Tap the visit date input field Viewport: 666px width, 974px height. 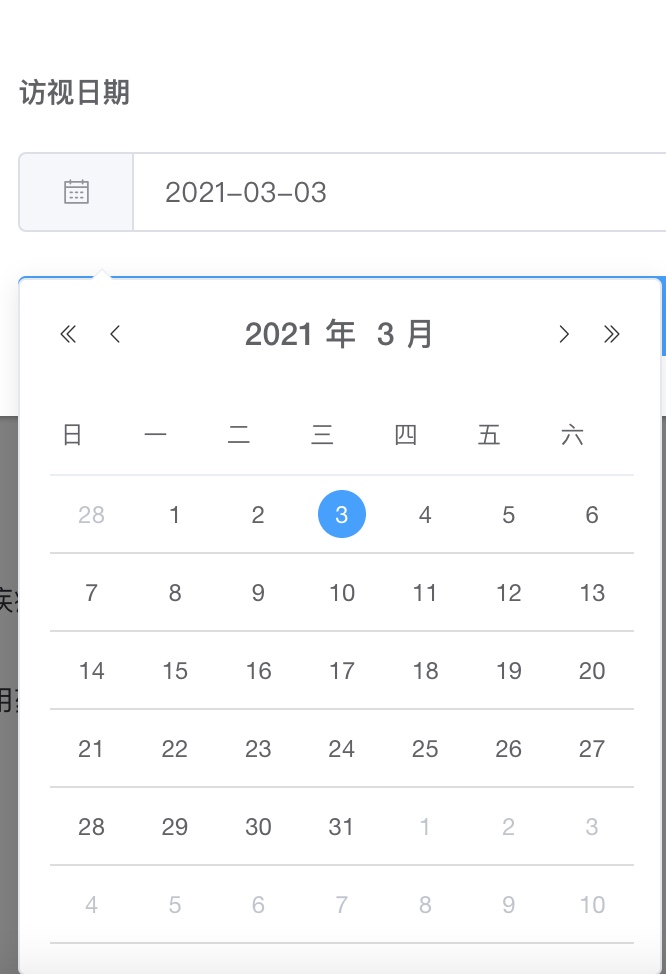click(x=400, y=192)
